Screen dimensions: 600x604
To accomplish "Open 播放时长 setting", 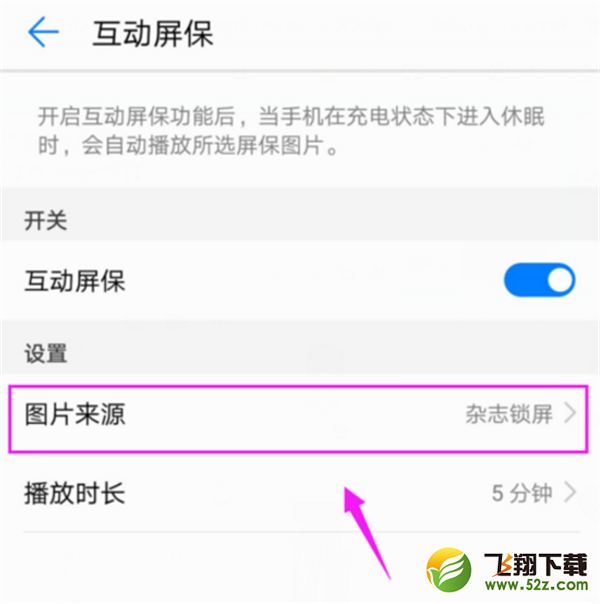I will (x=298, y=493).
